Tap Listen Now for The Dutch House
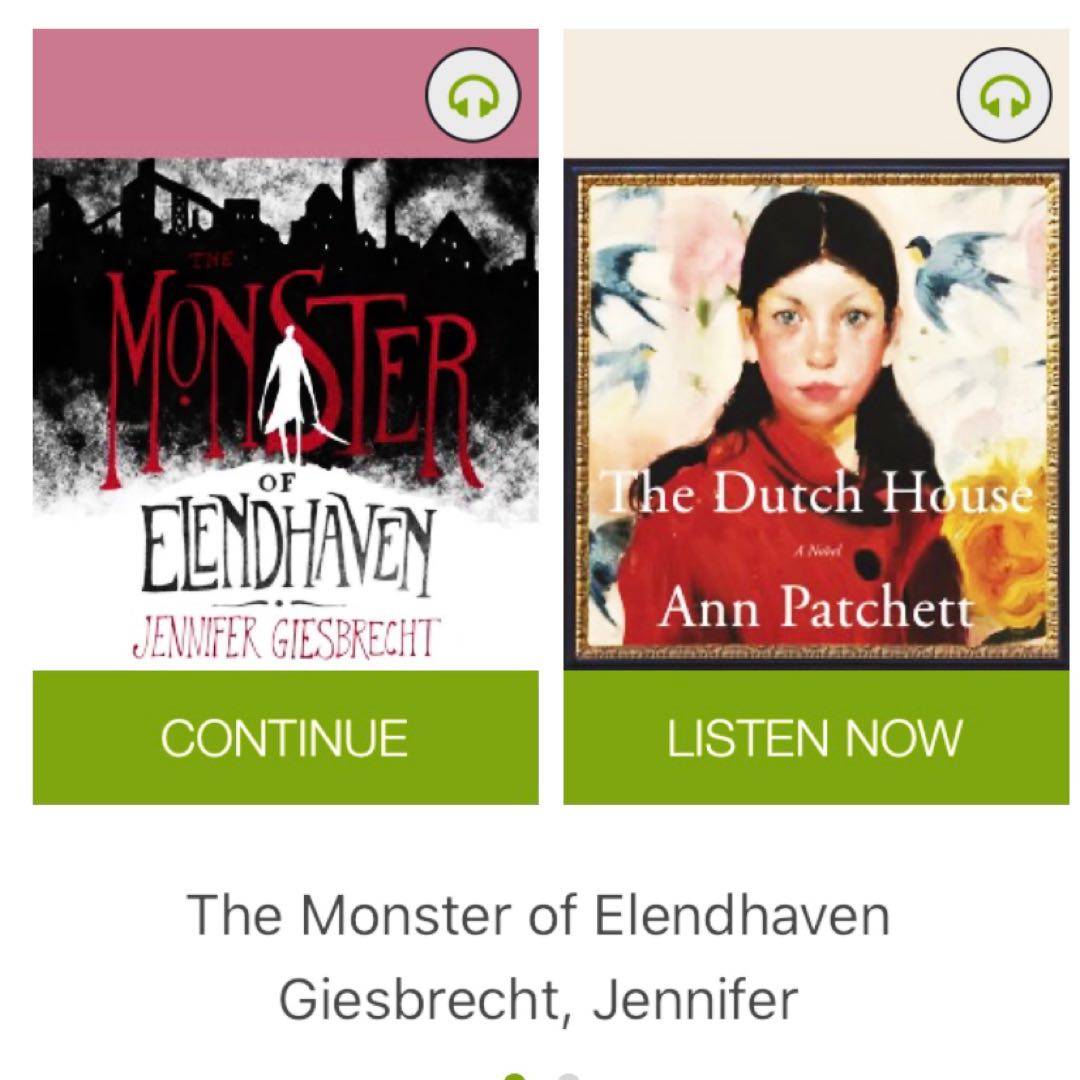Image resolution: width=1080 pixels, height=1080 pixels. (815, 738)
